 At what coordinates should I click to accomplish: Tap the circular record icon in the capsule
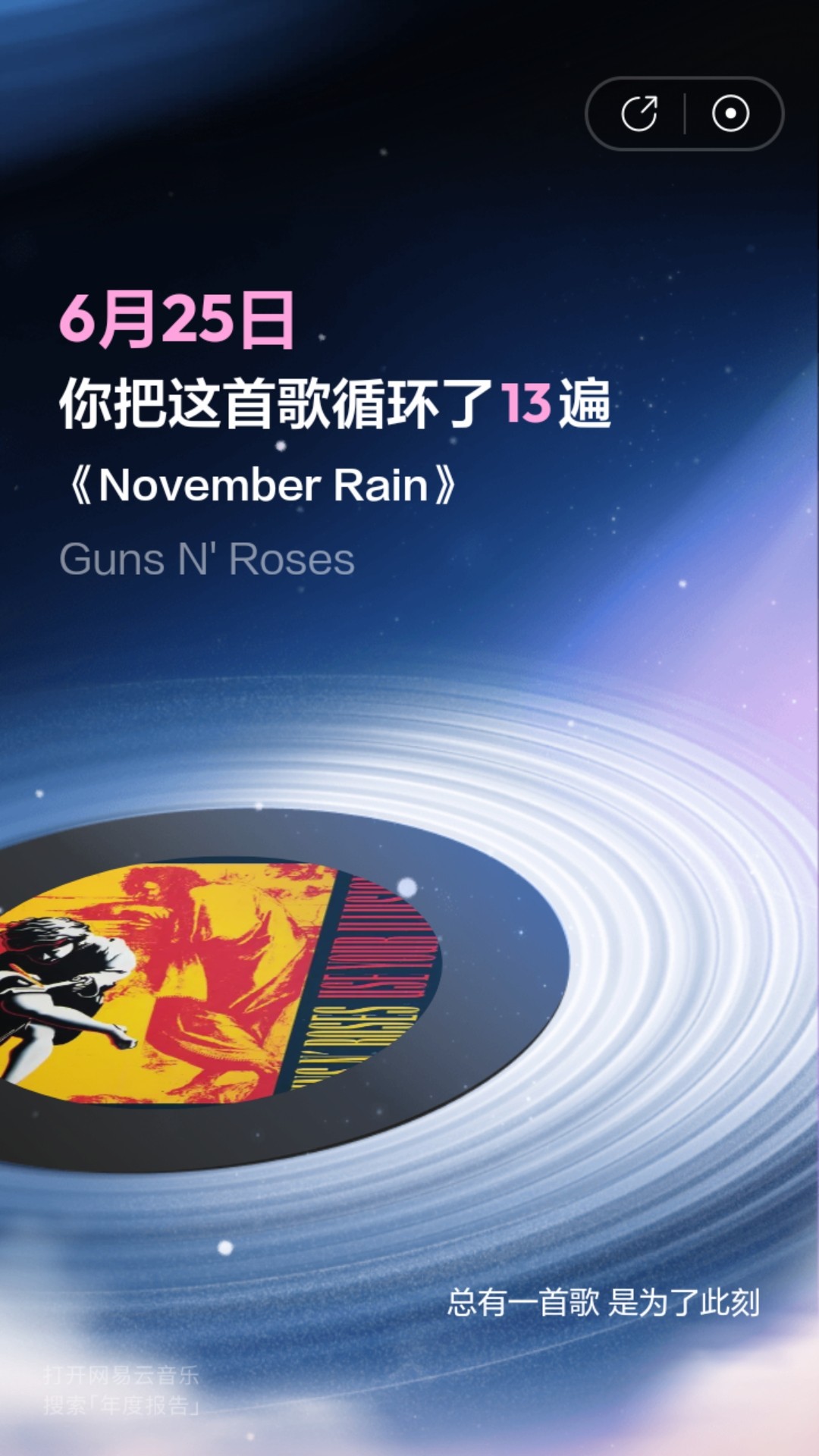730,114
